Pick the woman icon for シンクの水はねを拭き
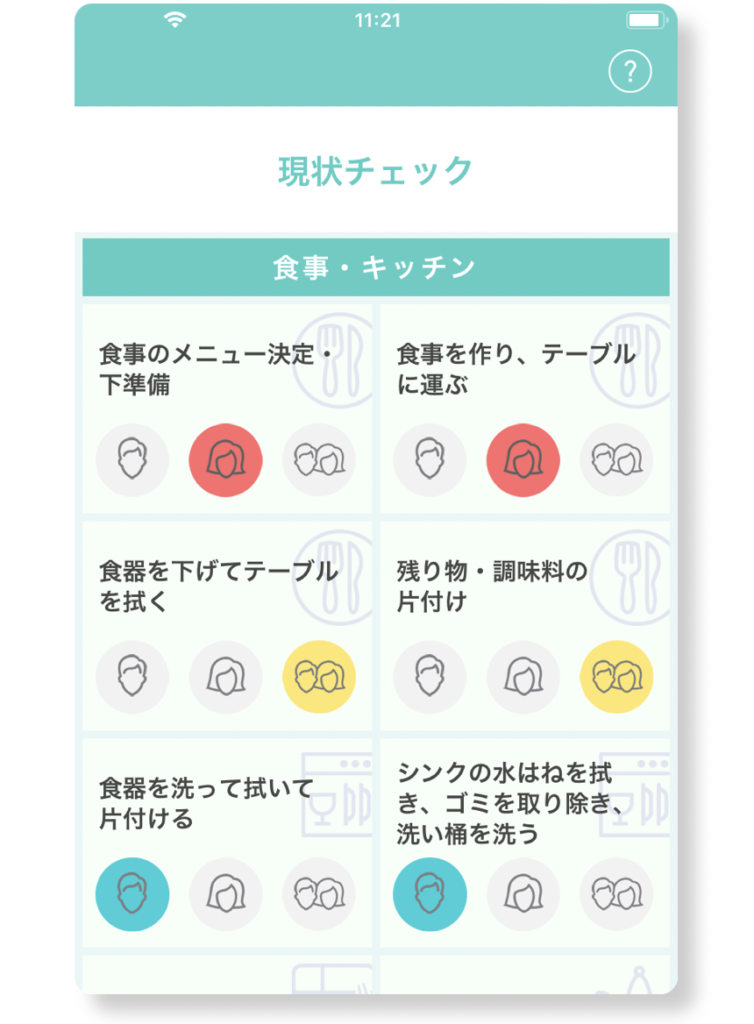Screen dimensions: 754x1024 (523, 894)
